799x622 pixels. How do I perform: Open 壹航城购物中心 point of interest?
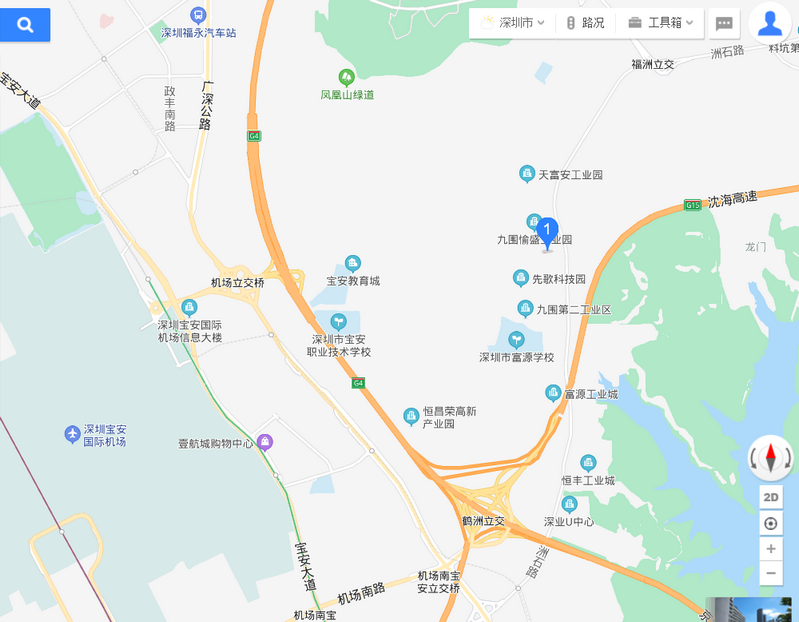pyautogui.click(x=264, y=441)
